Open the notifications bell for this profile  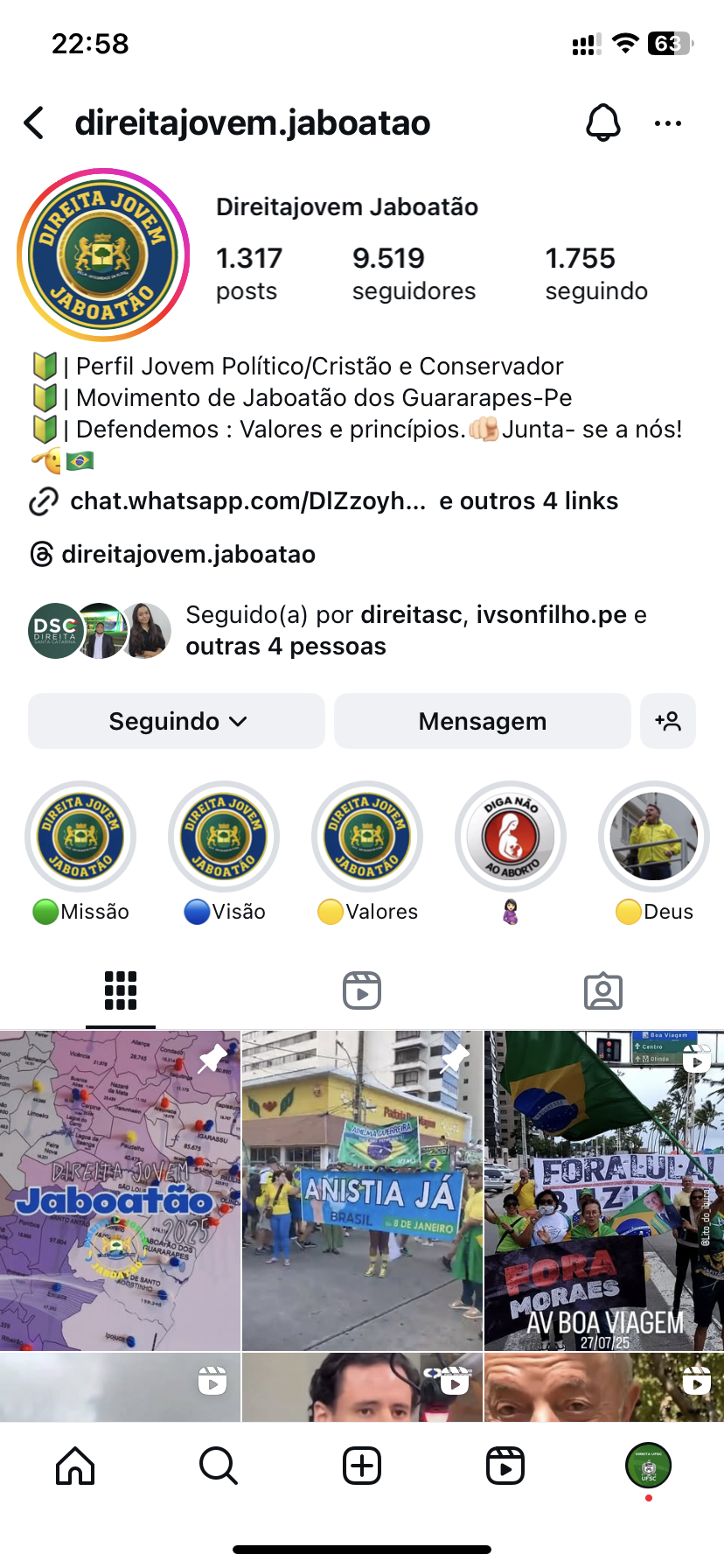point(602,123)
